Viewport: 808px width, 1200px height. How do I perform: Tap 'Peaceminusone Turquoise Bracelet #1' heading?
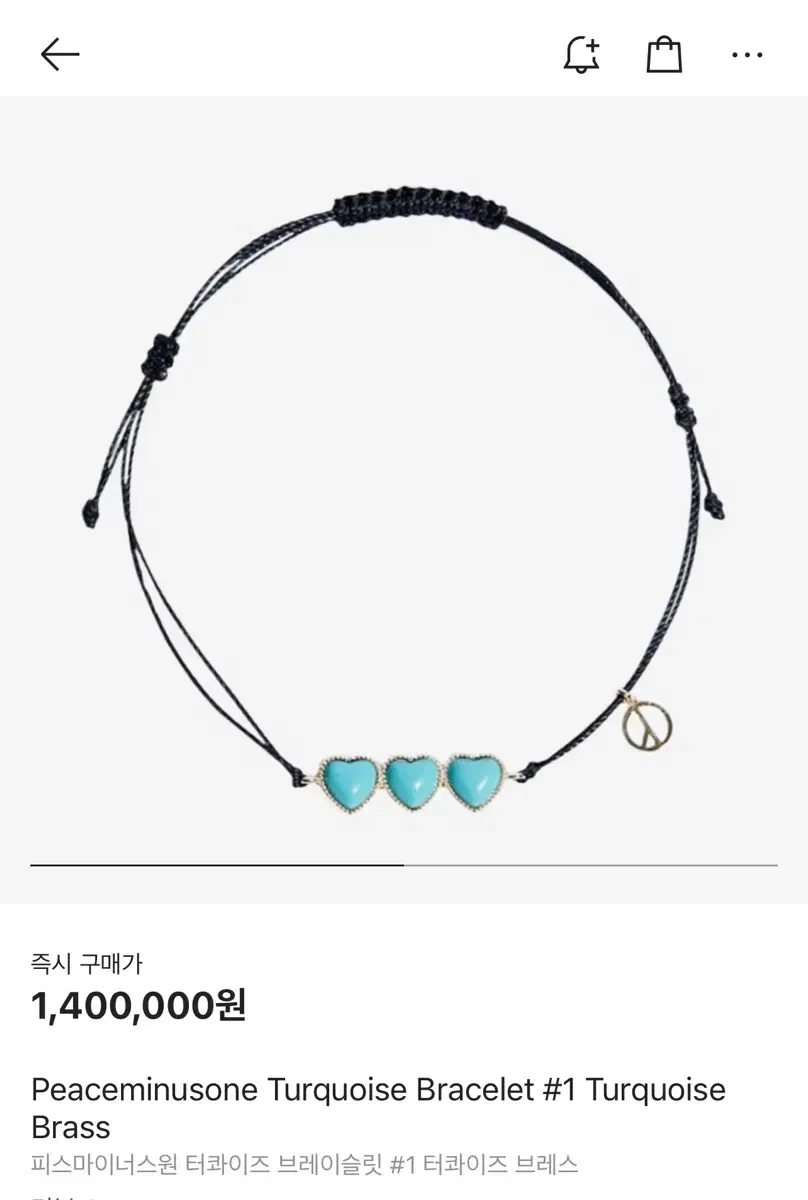(376, 1090)
